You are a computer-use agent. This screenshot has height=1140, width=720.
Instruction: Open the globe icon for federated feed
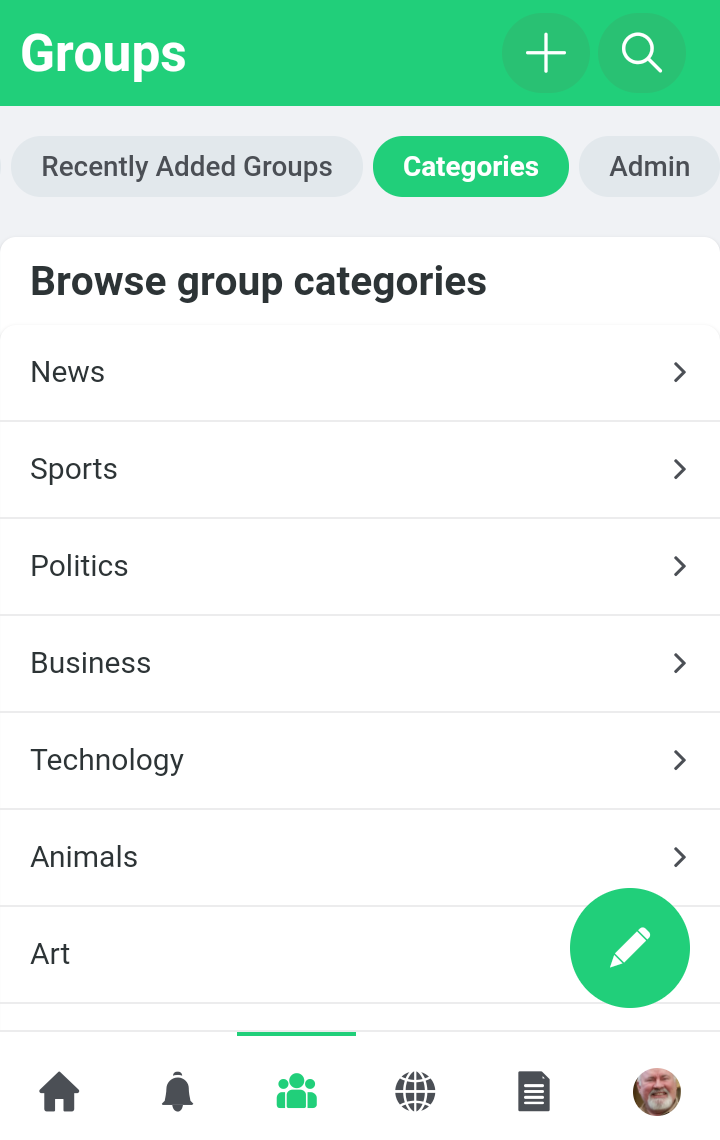(415, 1091)
